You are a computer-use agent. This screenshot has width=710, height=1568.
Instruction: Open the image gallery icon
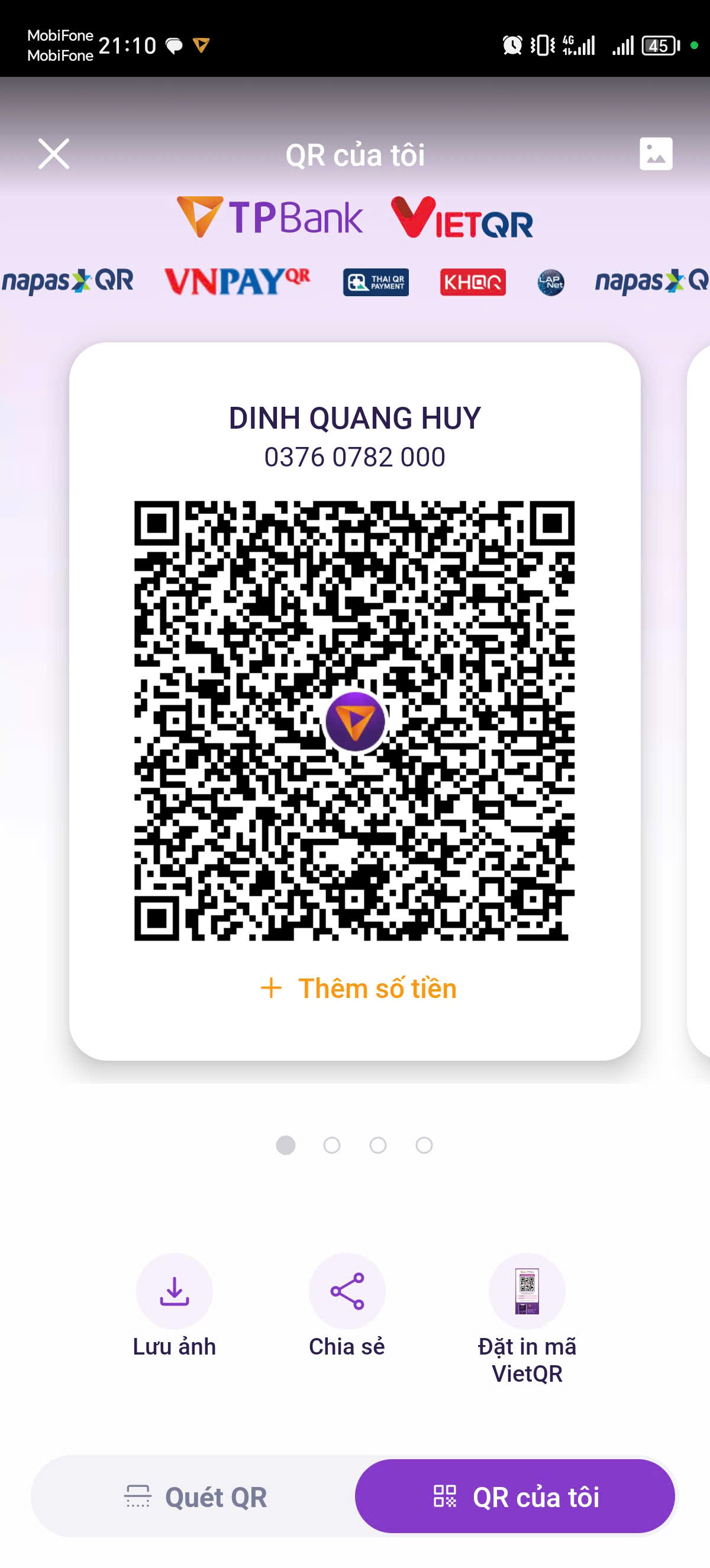pyautogui.click(x=656, y=153)
